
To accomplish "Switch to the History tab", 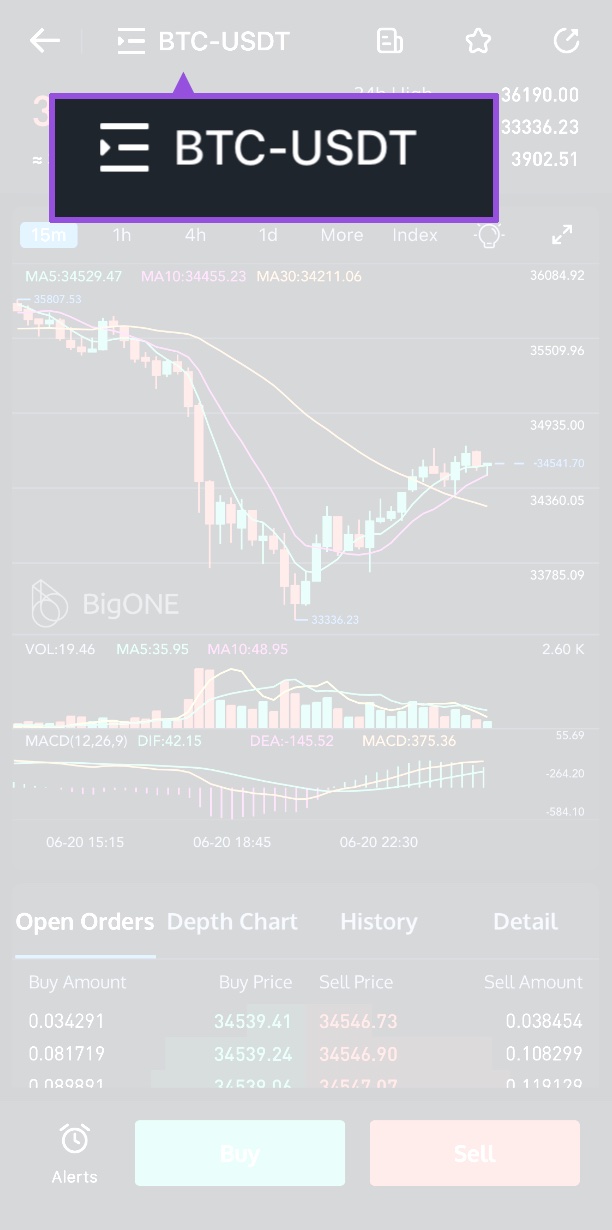I will pyautogui.click(x=379, y=922).
